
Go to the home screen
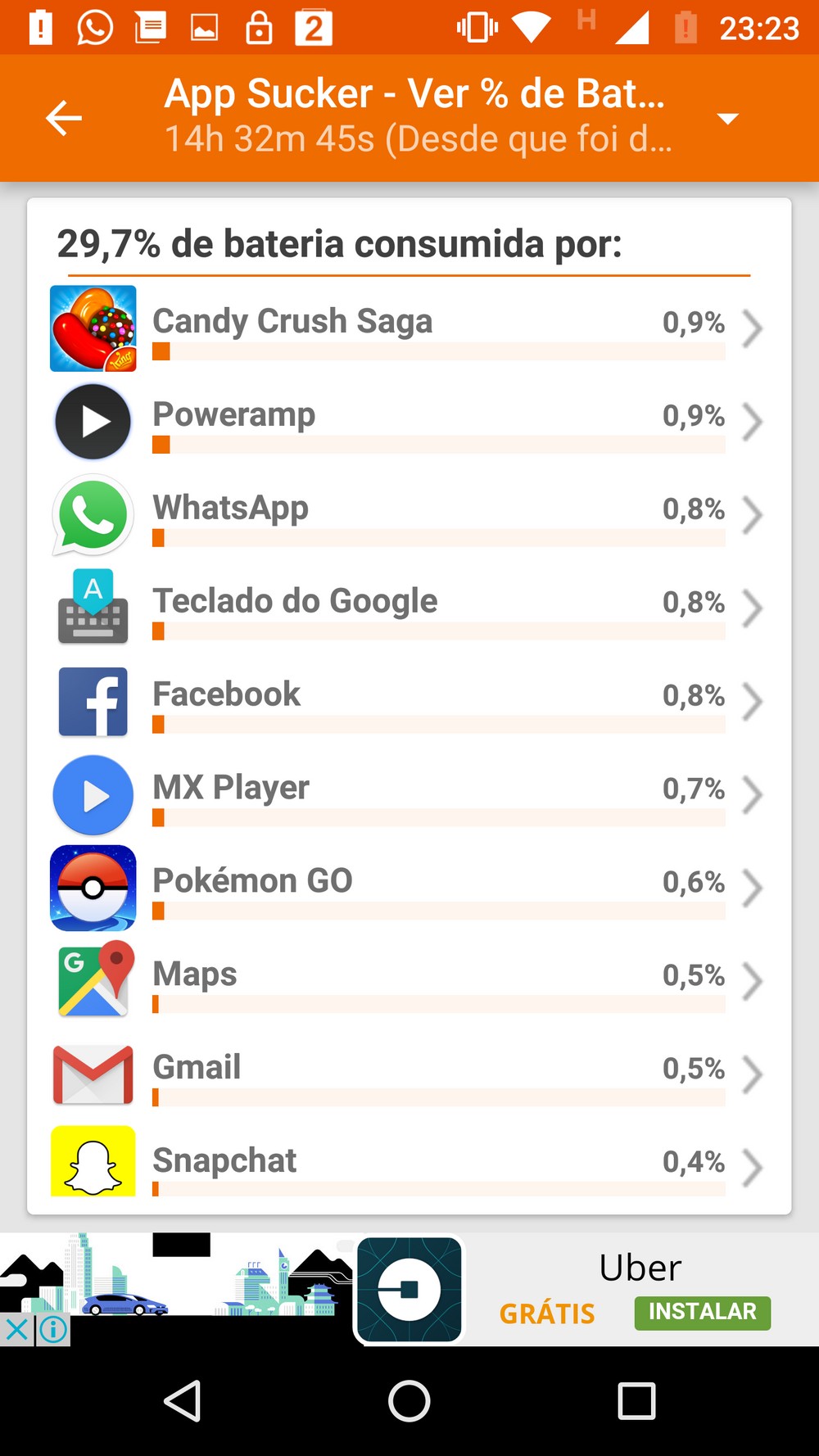click(409, 1401)
